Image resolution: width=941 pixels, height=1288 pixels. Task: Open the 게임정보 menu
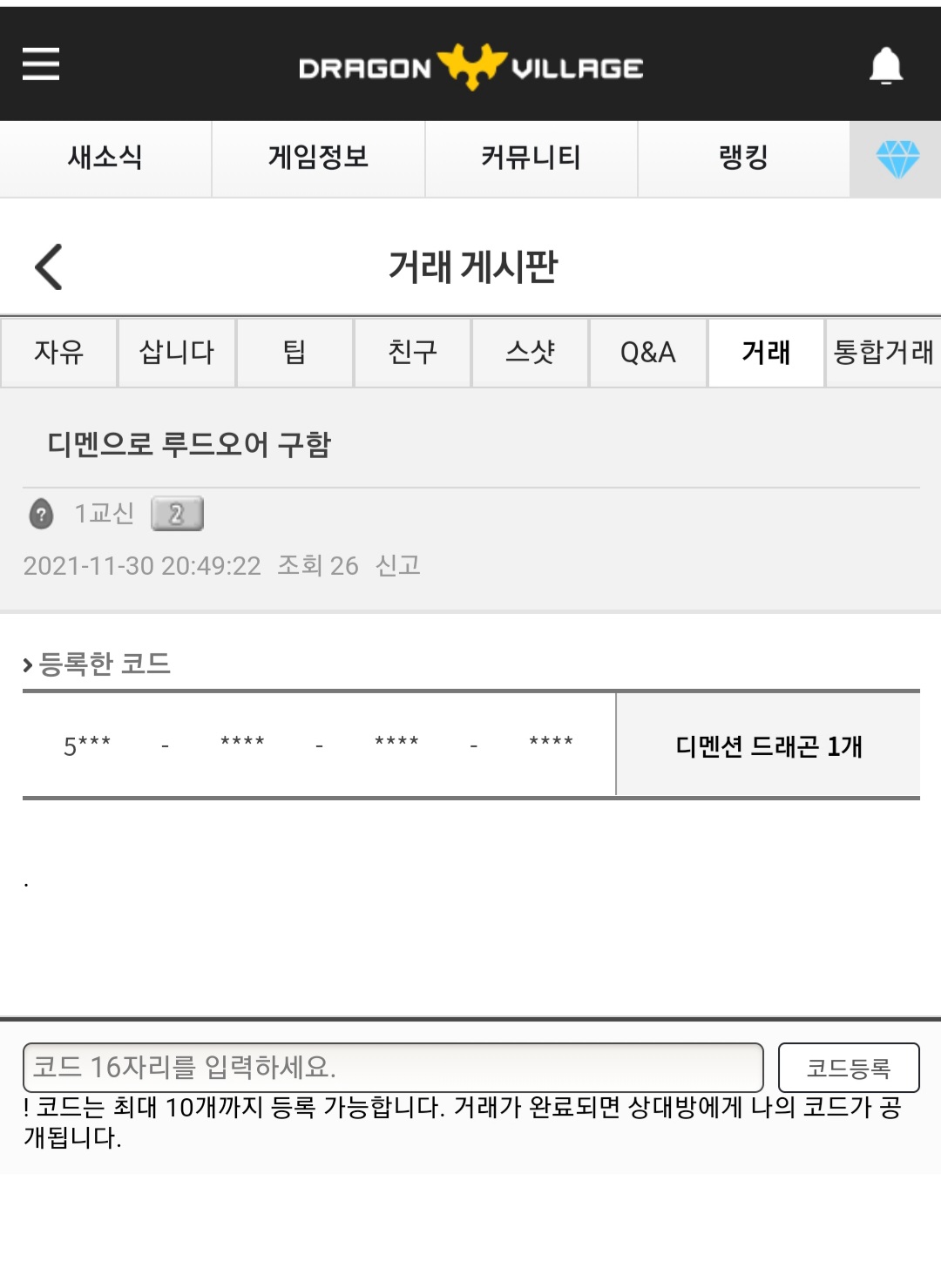(318, 158)
